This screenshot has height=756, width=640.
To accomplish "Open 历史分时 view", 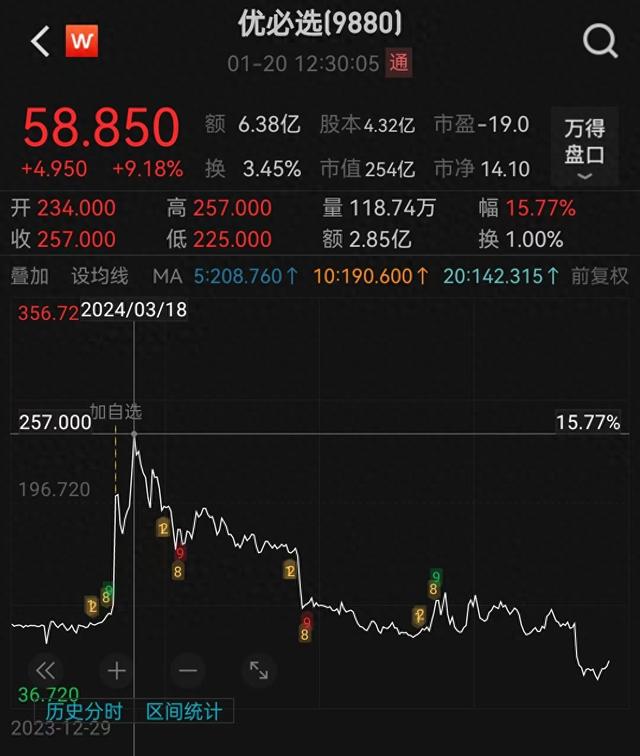I will point(84,712).
